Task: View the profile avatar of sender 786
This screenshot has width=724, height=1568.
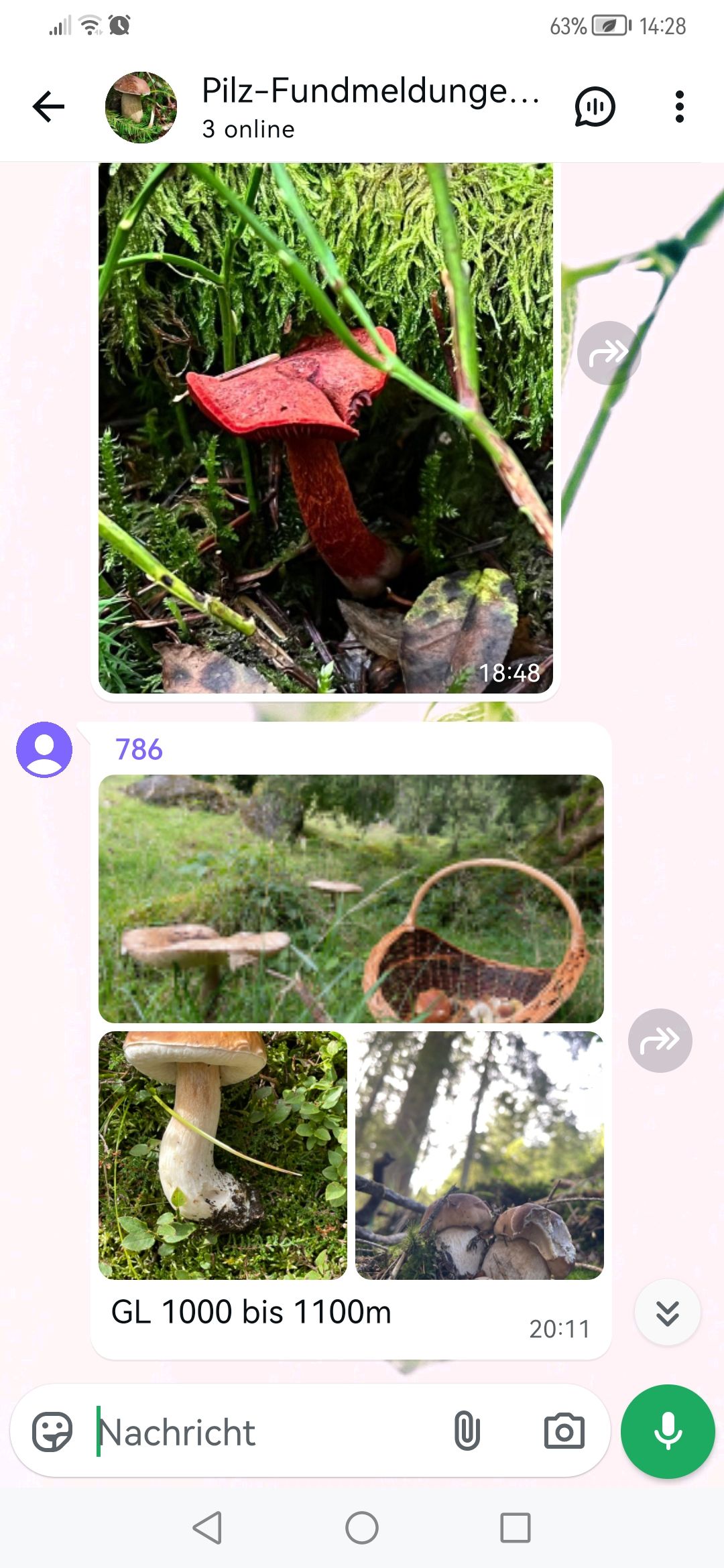Action: 44,749
